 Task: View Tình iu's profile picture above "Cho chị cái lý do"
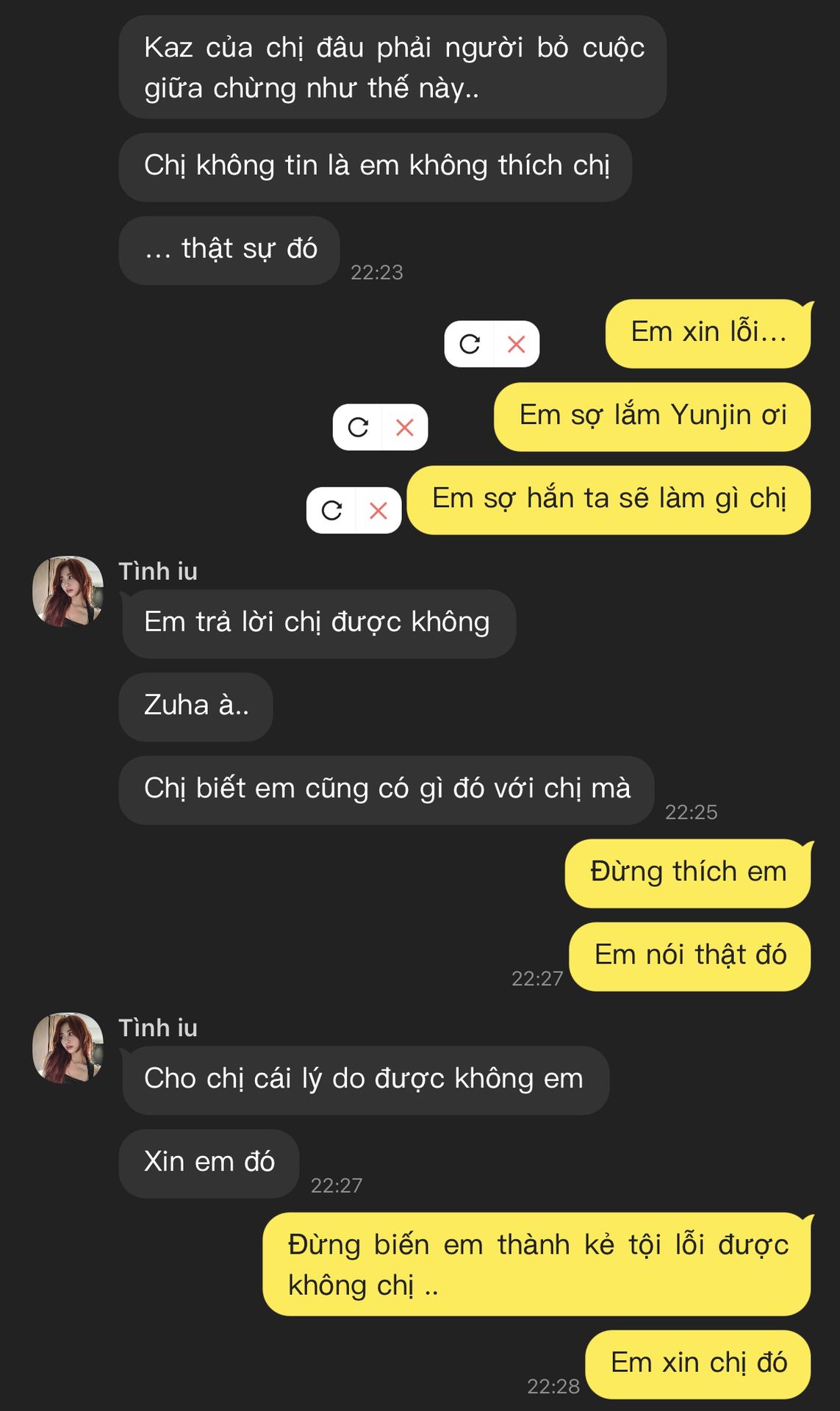click(x=68, y=1048)
